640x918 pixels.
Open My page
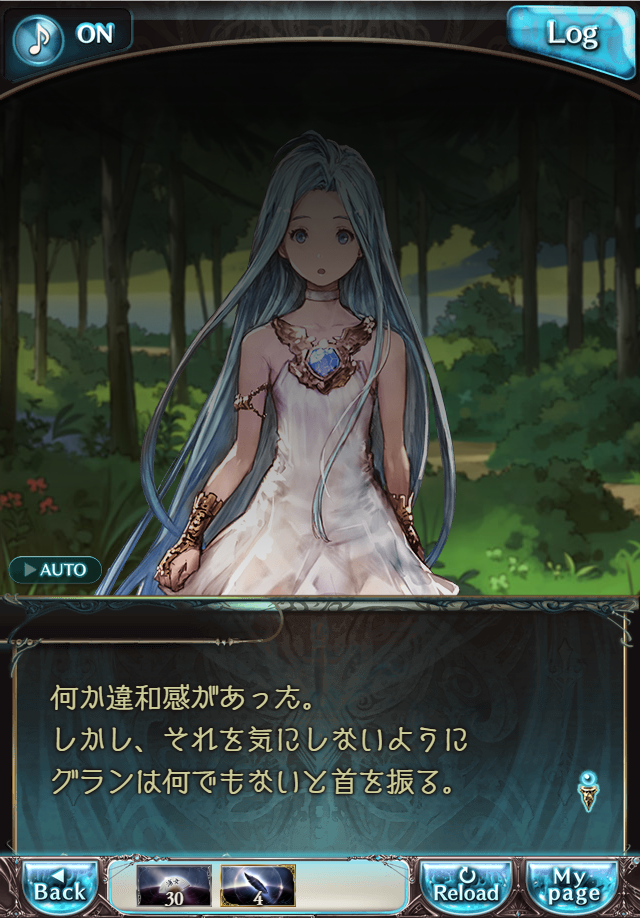[572, 884]
